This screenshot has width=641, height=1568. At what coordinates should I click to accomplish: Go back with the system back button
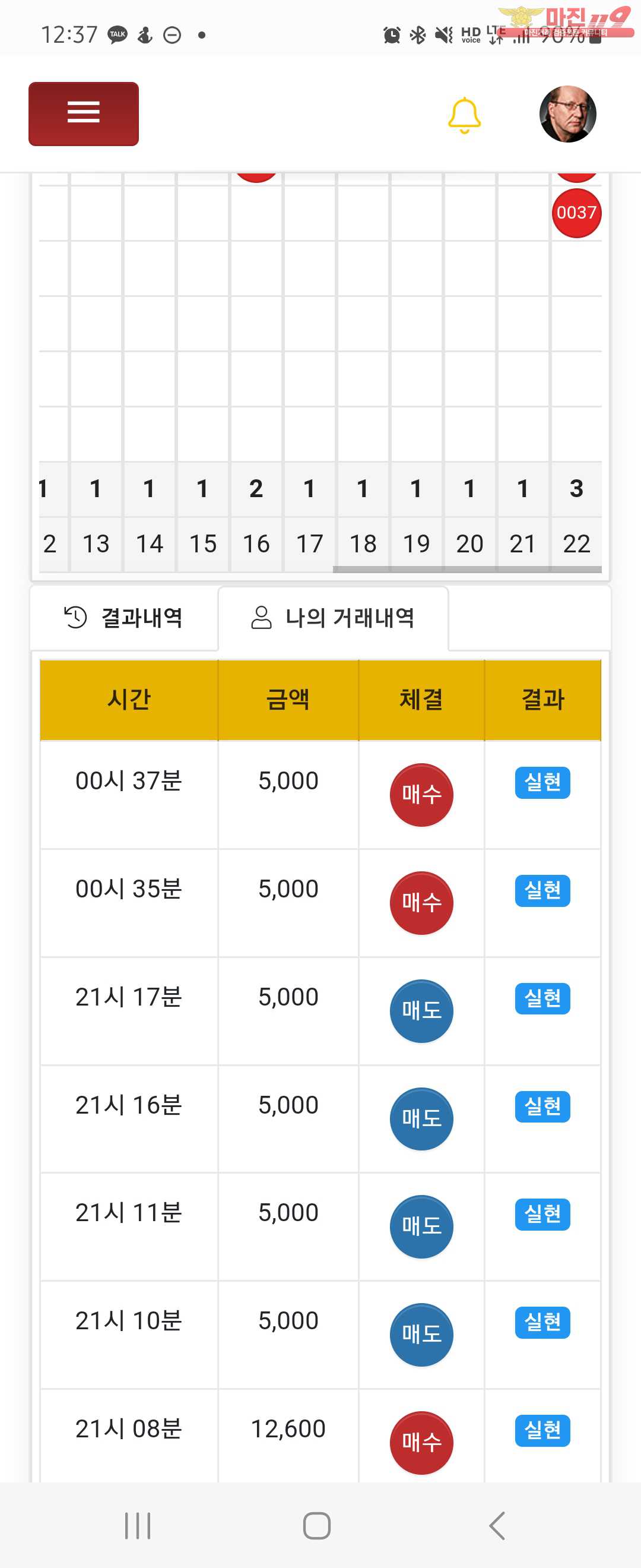tap(497, 1526)
